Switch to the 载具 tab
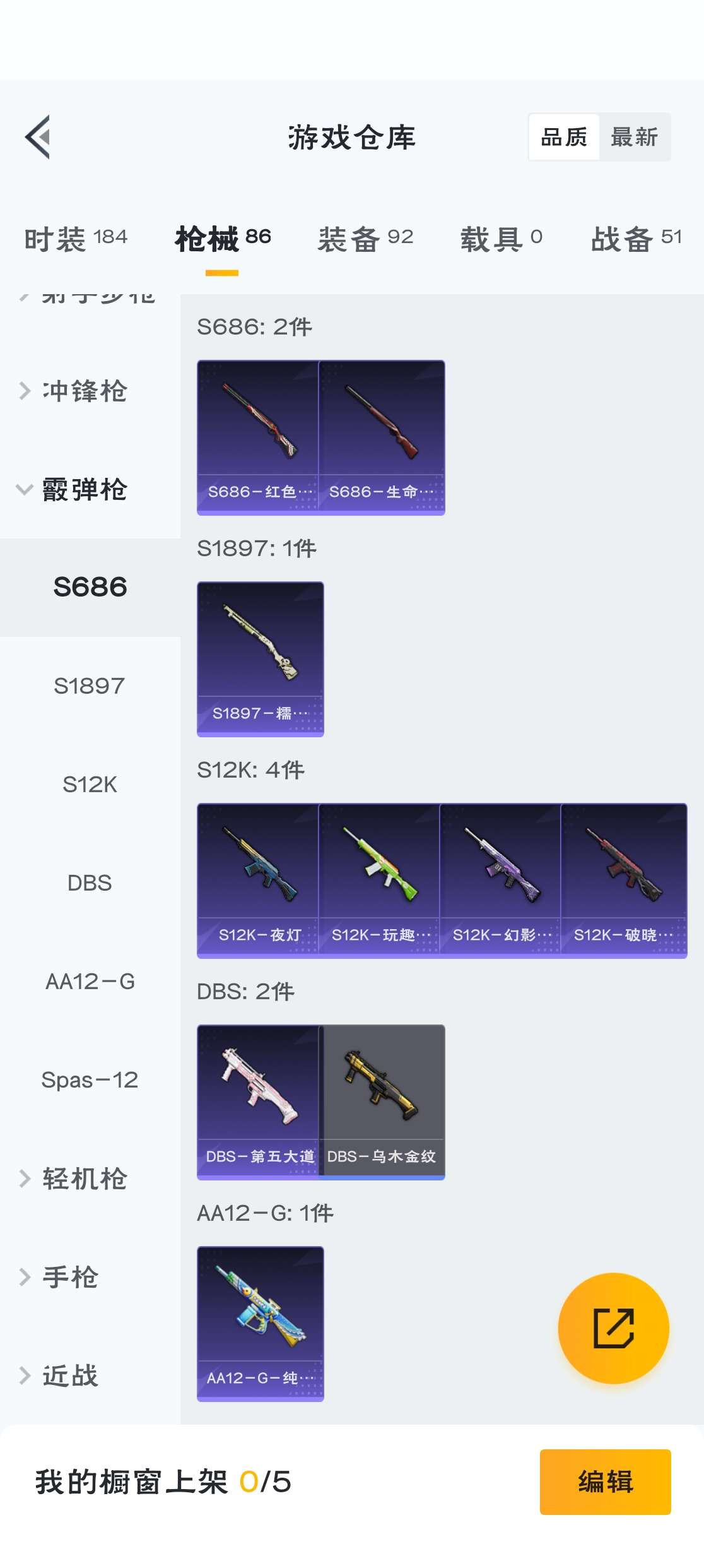Screen dimensions: 704x1568 pyautogui.click(x=501, y=239)
